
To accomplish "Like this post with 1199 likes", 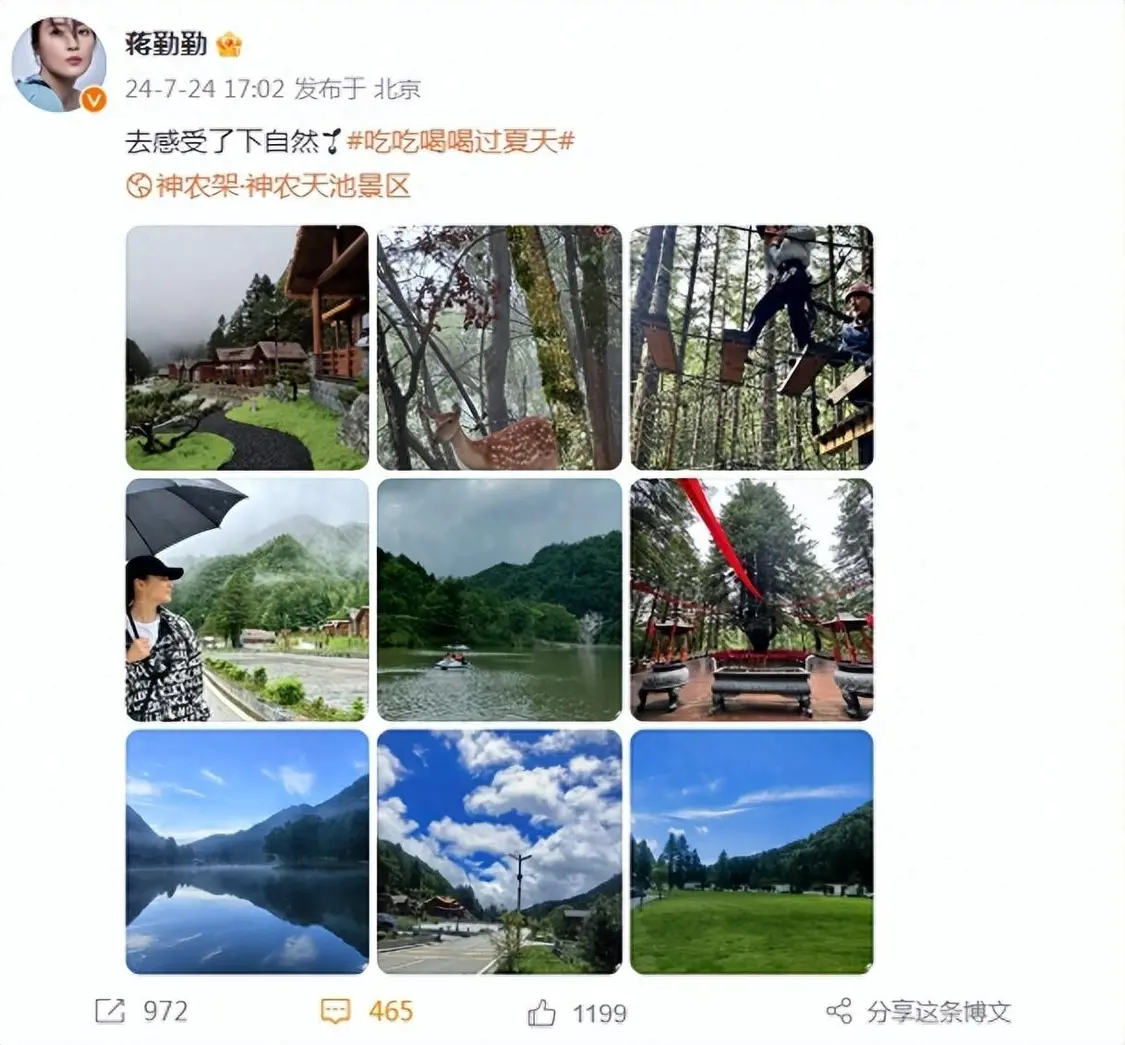I will (x=577, y=1013).
